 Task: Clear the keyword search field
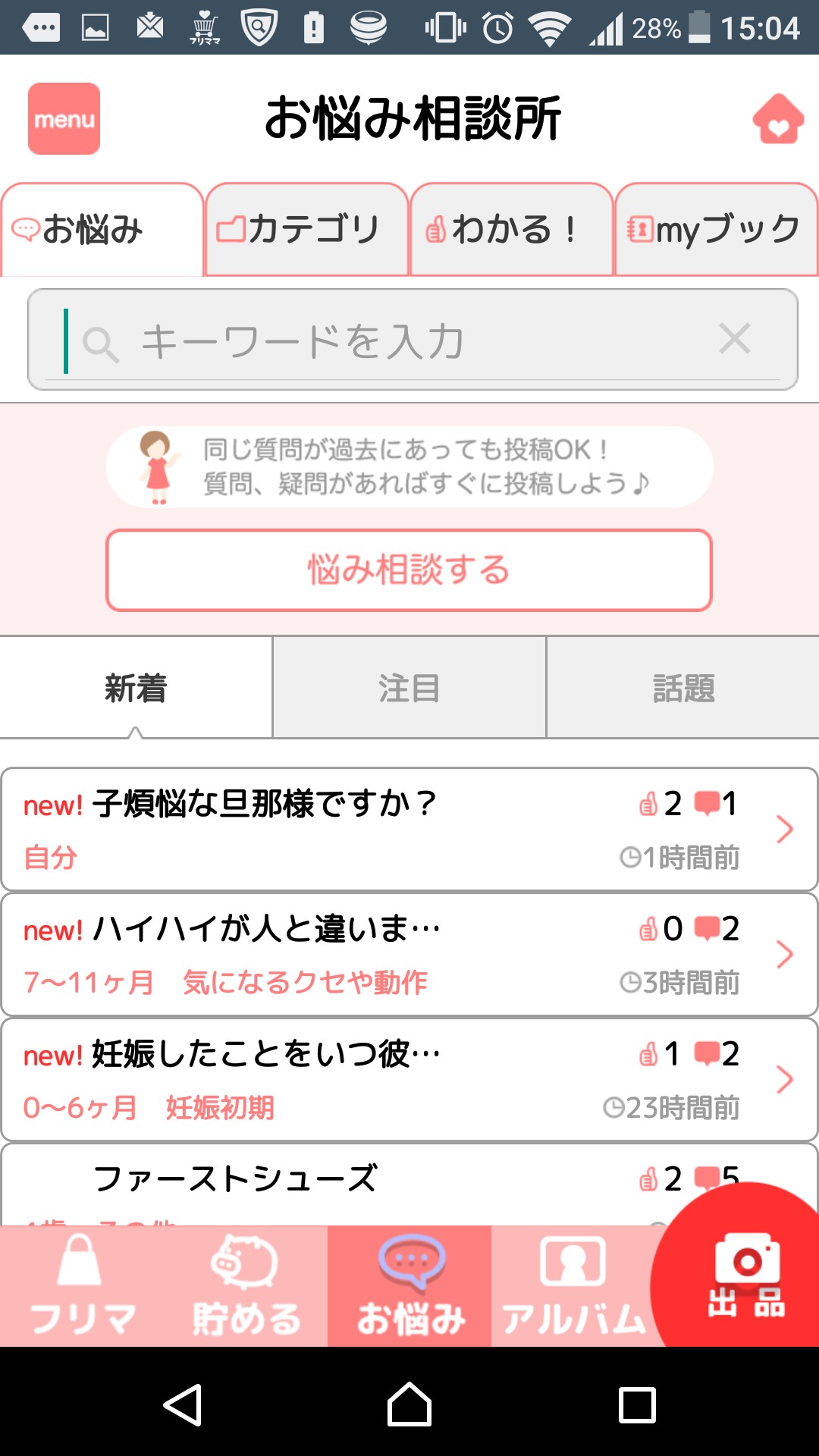(734, 339)
